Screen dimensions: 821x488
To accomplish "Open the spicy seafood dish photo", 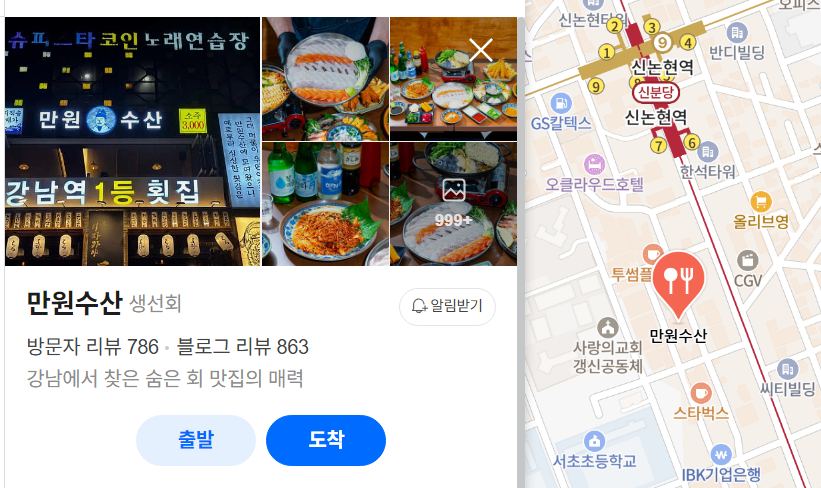I will coord(324,204).
